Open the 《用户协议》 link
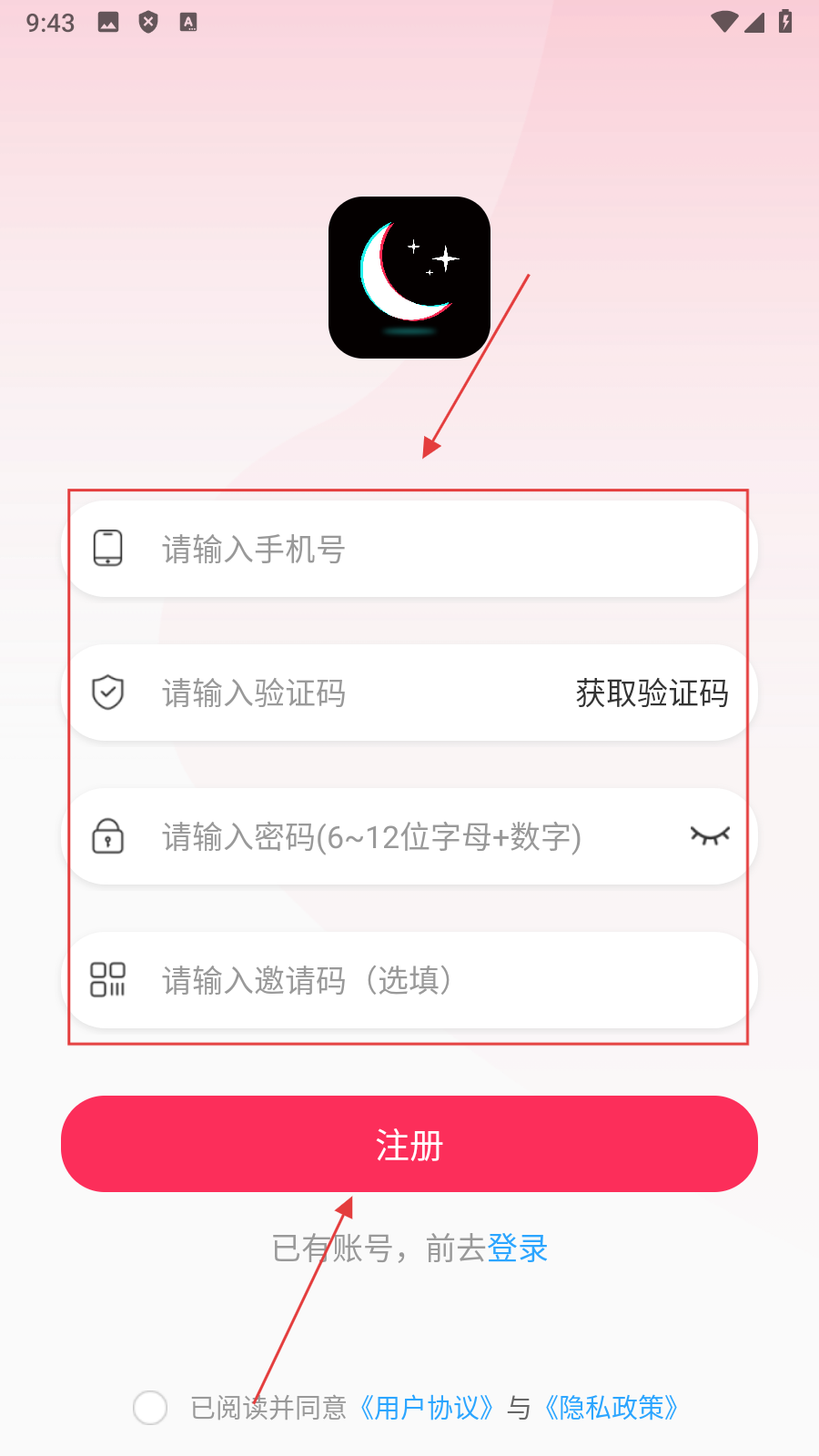The width and height of the screenshot is (819, 1456). pos(427,1408)
